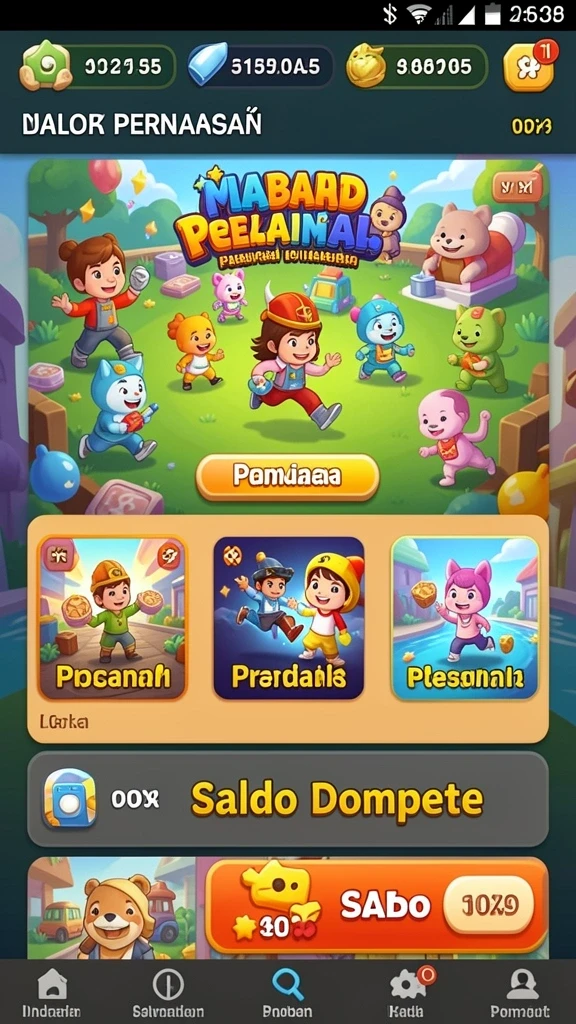Switch to the home tab in bottom bar
Screen dimensions: 576x1024
52,993
